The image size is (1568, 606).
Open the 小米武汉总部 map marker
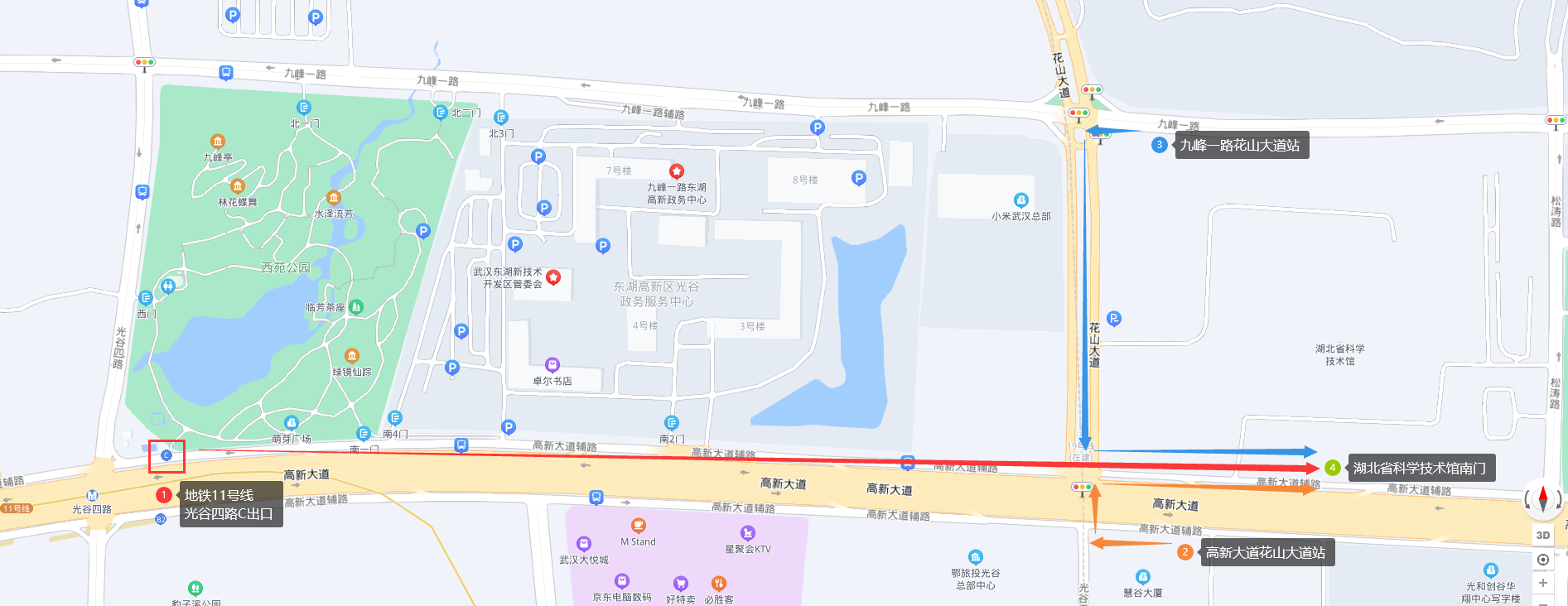[x=1021, y=200]
